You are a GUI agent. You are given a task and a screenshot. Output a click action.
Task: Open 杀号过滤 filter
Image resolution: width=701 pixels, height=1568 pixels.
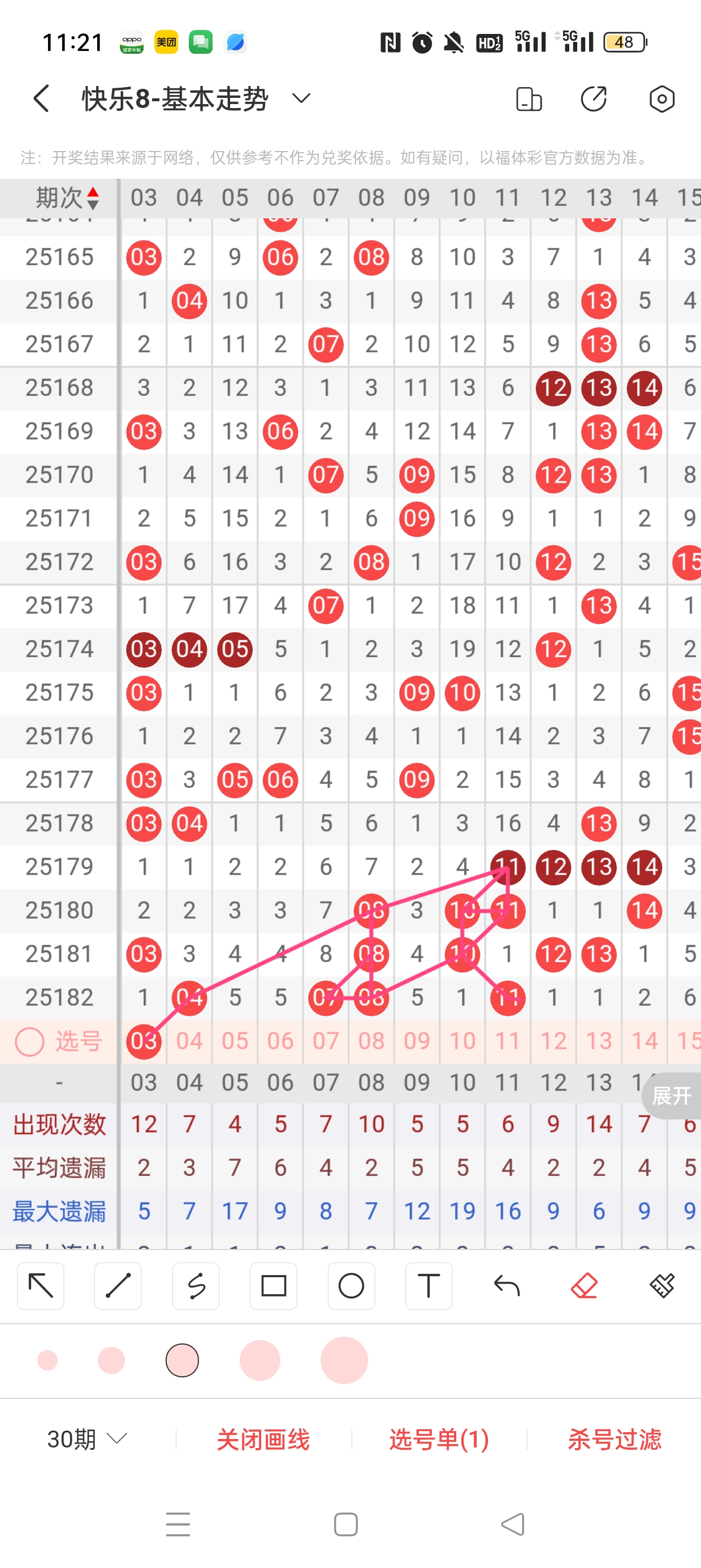[614, 1439]
